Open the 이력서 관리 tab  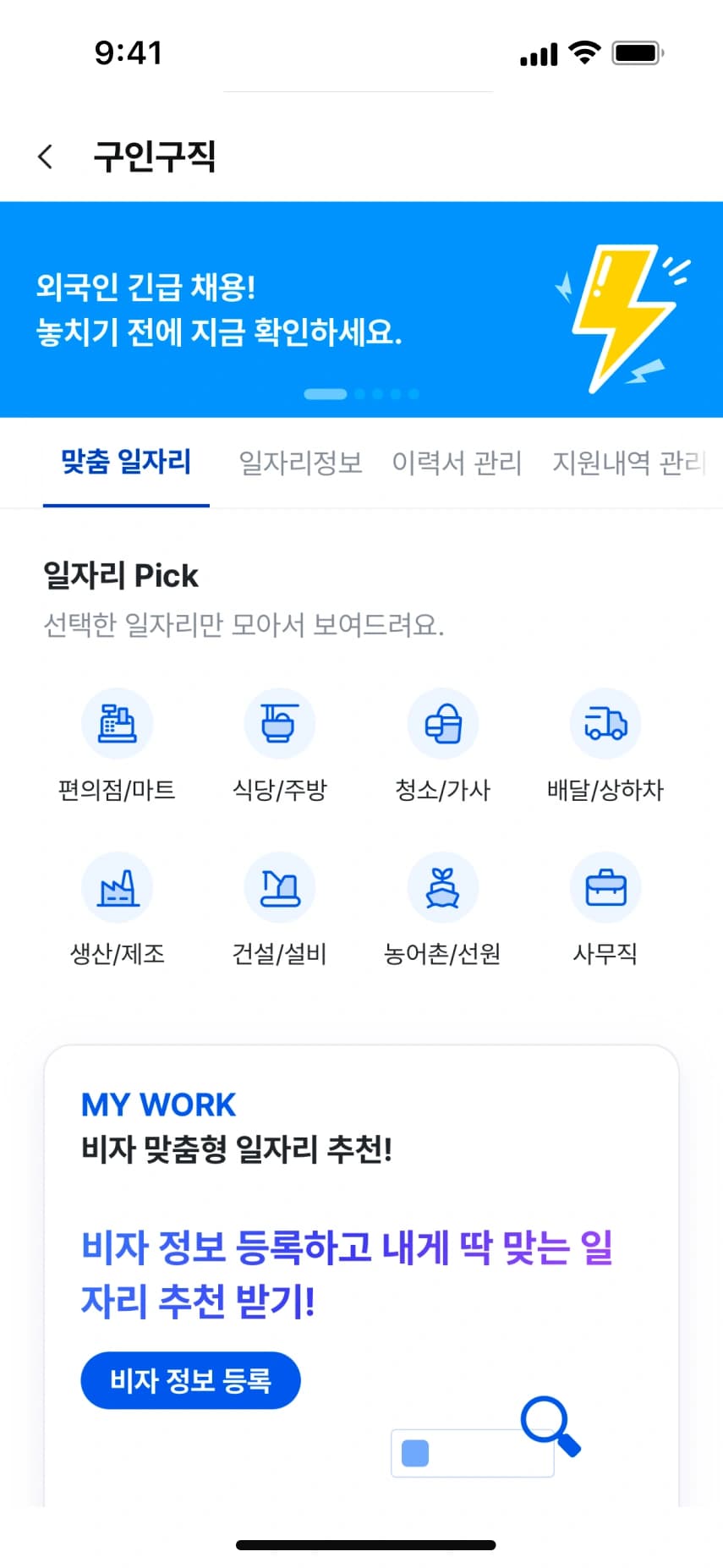(x=457, y=463)
